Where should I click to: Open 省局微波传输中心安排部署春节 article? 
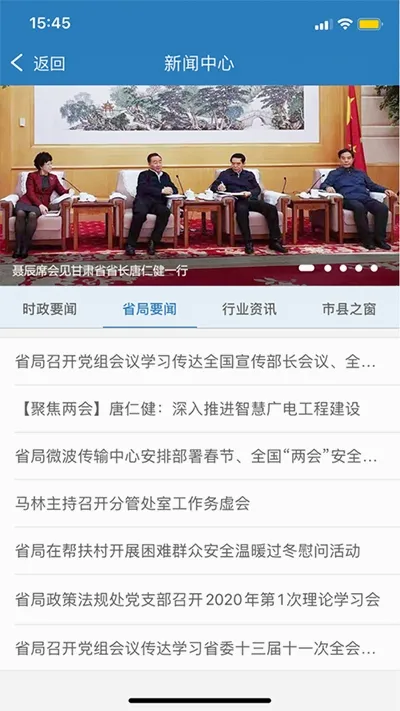tap(200, 456)
